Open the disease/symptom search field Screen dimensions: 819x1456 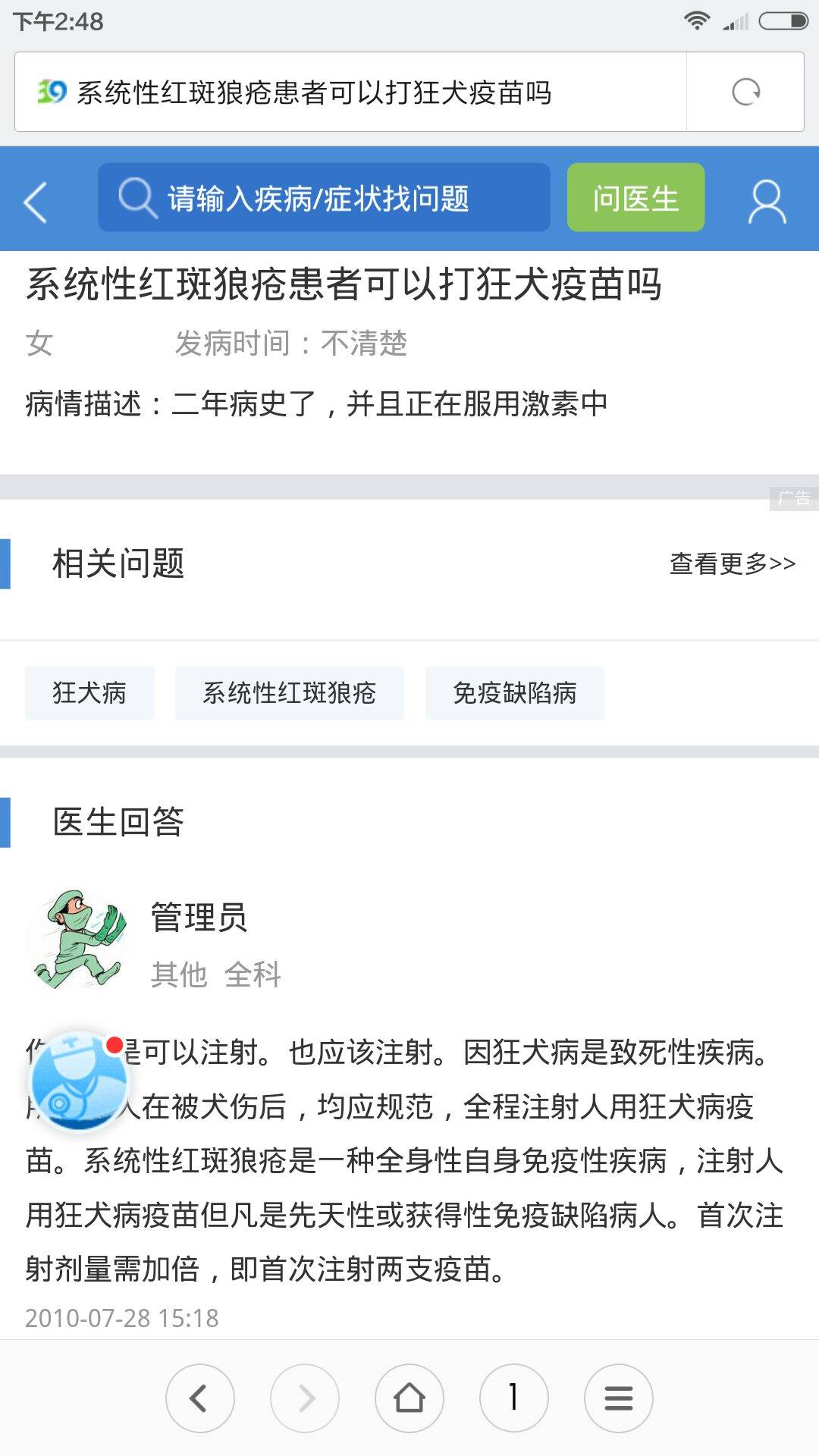(324, 198)
